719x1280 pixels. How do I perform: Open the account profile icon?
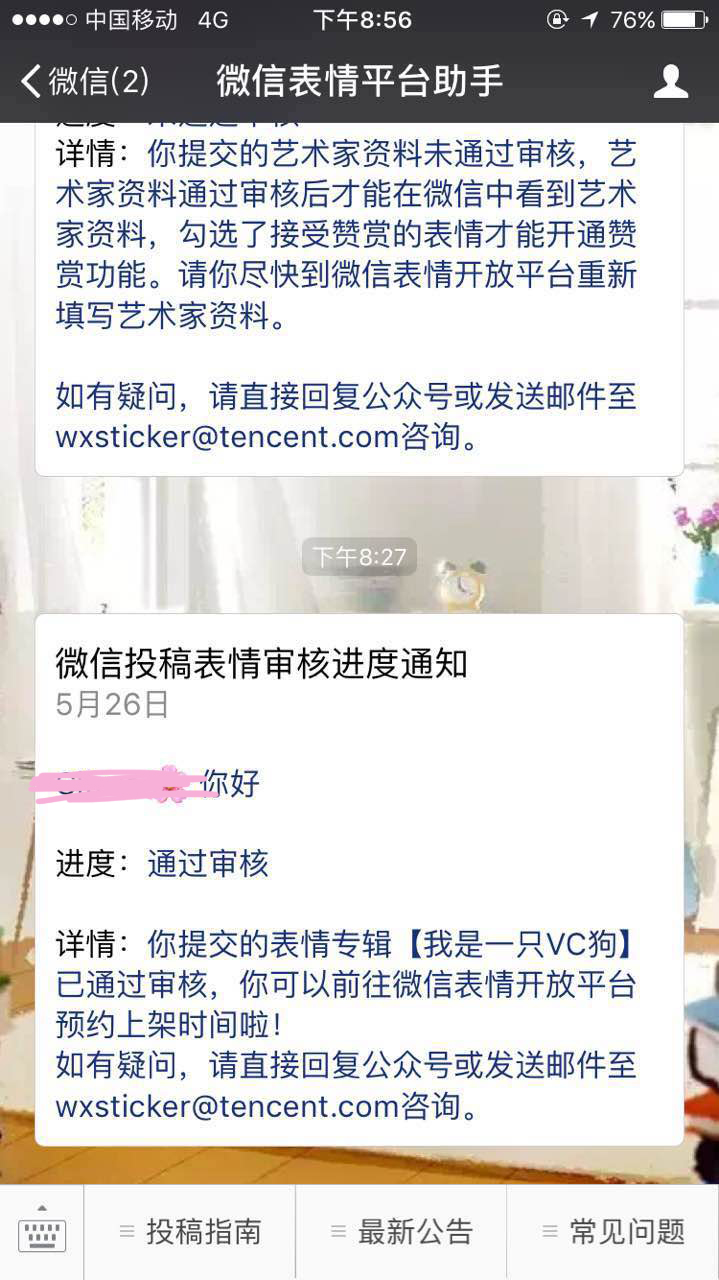pyautogui.click(x=671, y=81)
